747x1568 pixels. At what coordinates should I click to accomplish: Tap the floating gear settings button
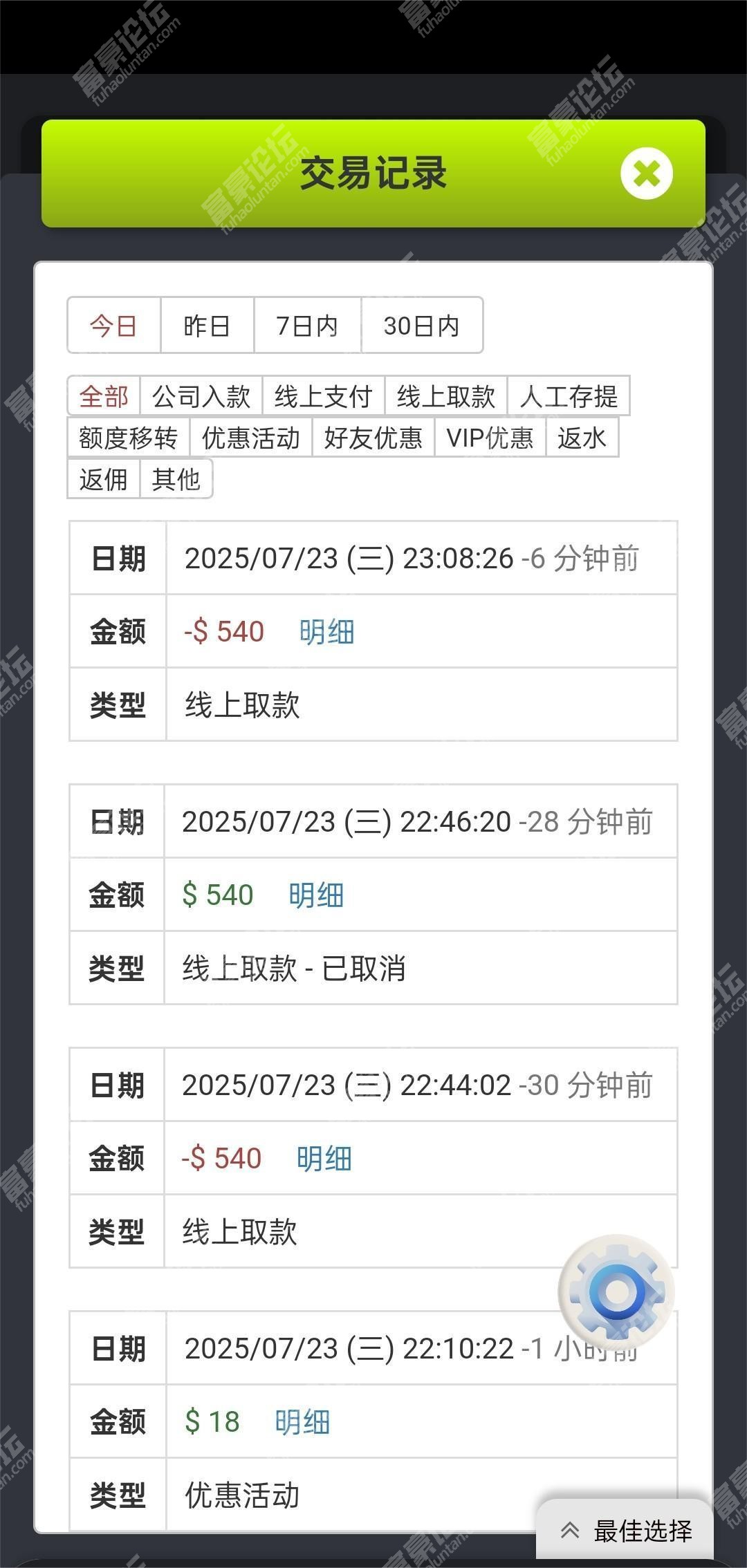(616, 1291)
